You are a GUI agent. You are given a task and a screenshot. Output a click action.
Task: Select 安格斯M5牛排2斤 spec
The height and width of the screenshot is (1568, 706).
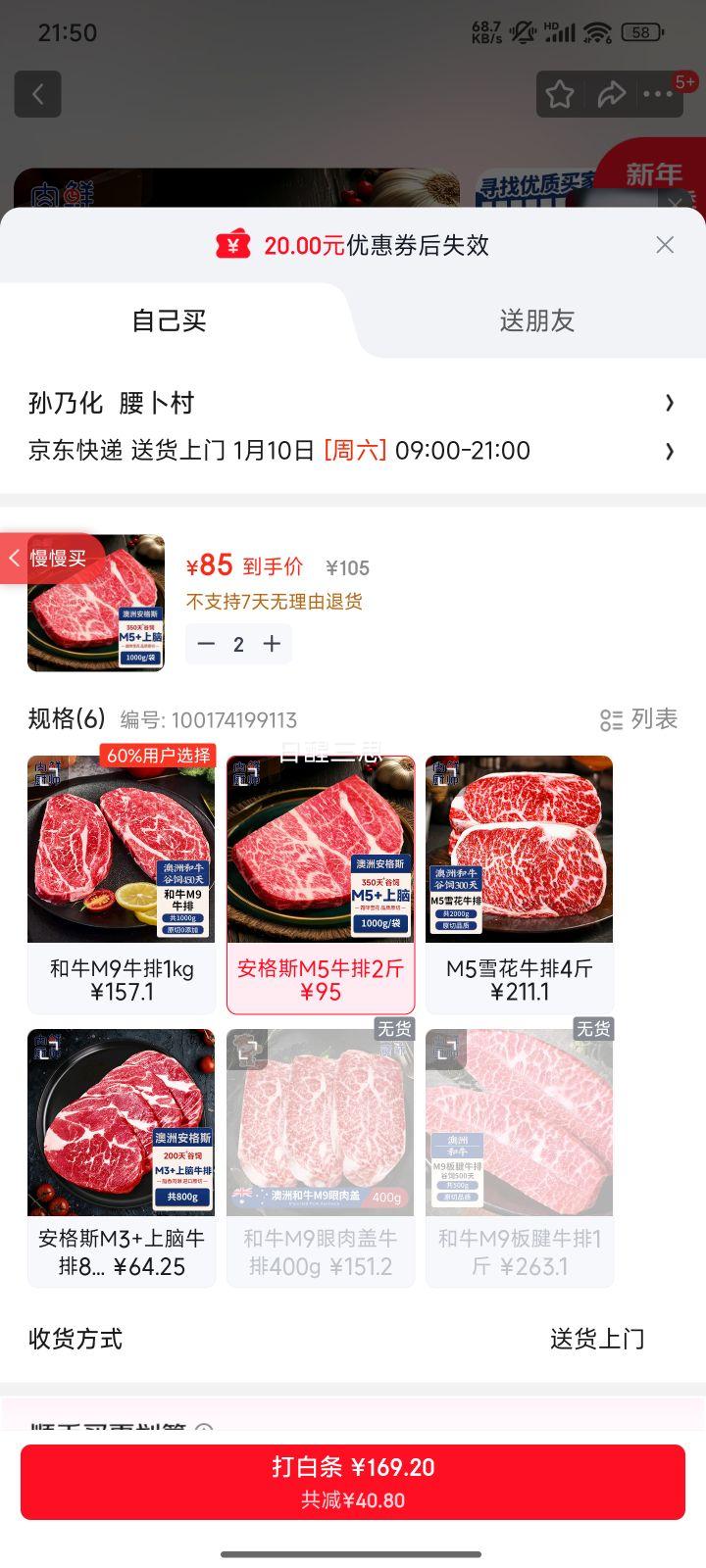(x=321, y=884)
